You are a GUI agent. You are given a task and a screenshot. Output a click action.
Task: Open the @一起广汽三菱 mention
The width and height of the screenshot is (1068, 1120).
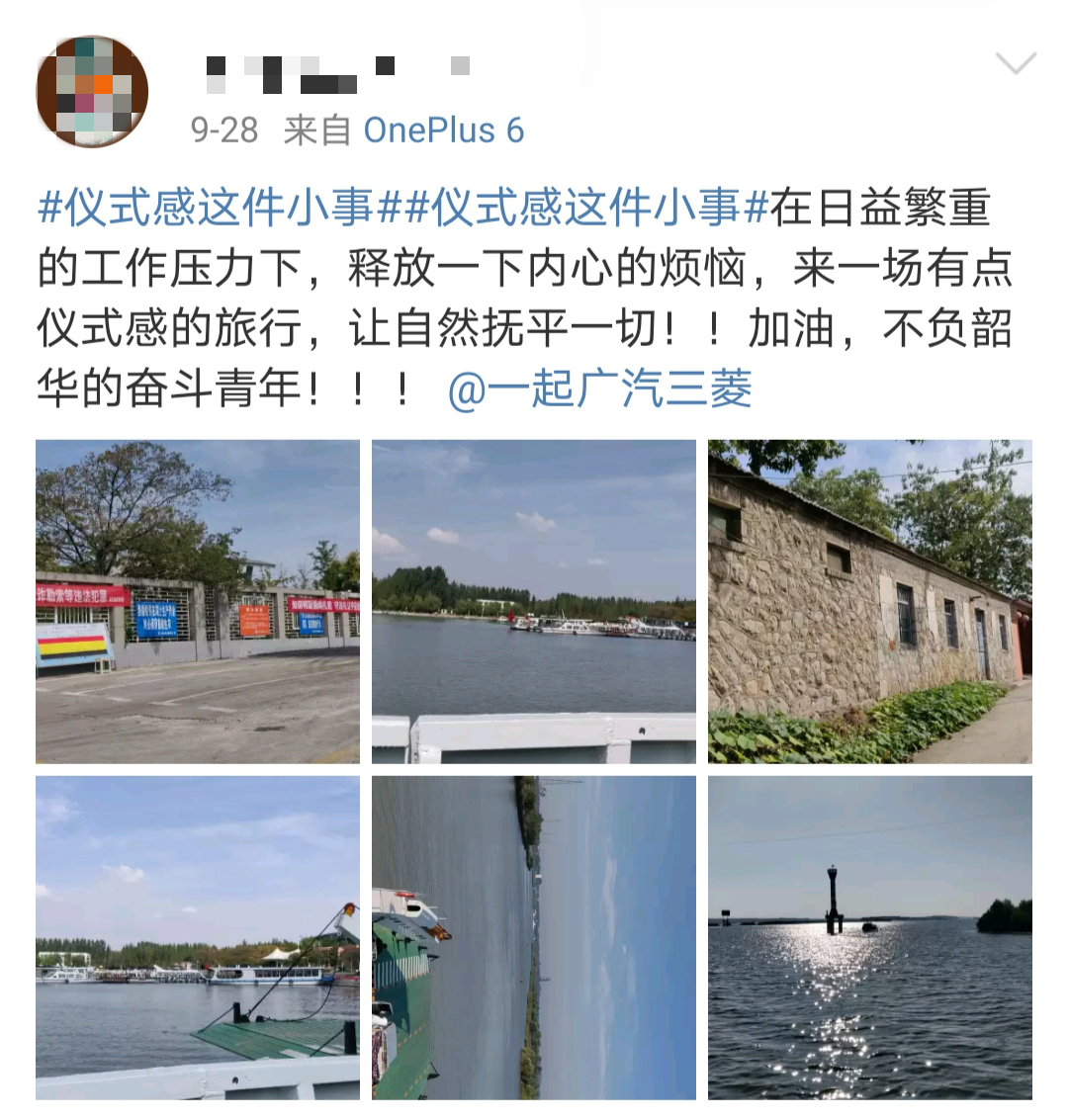599,389
